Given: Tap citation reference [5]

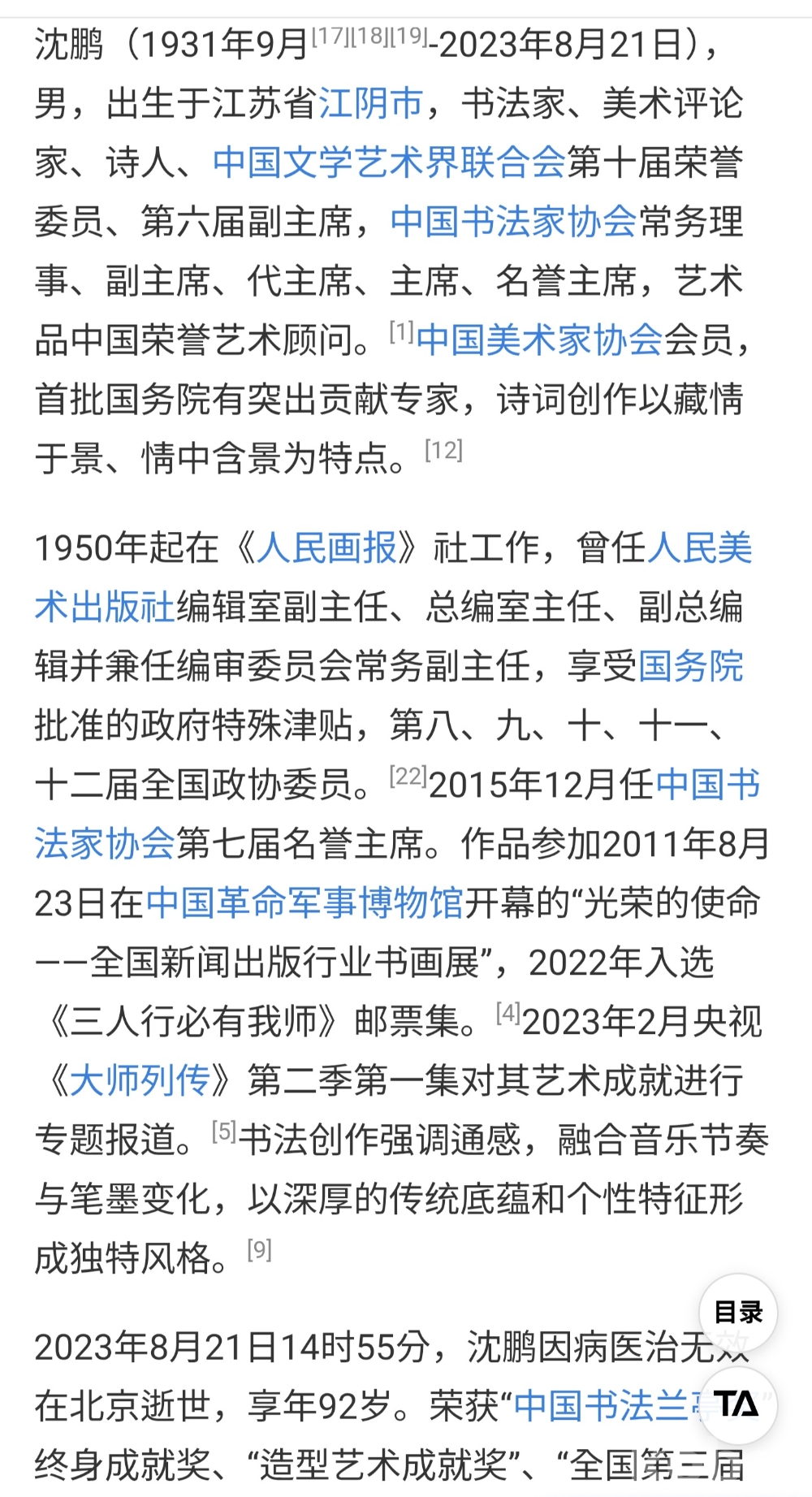Looking at the screenshot, I should click(223, 1130).
